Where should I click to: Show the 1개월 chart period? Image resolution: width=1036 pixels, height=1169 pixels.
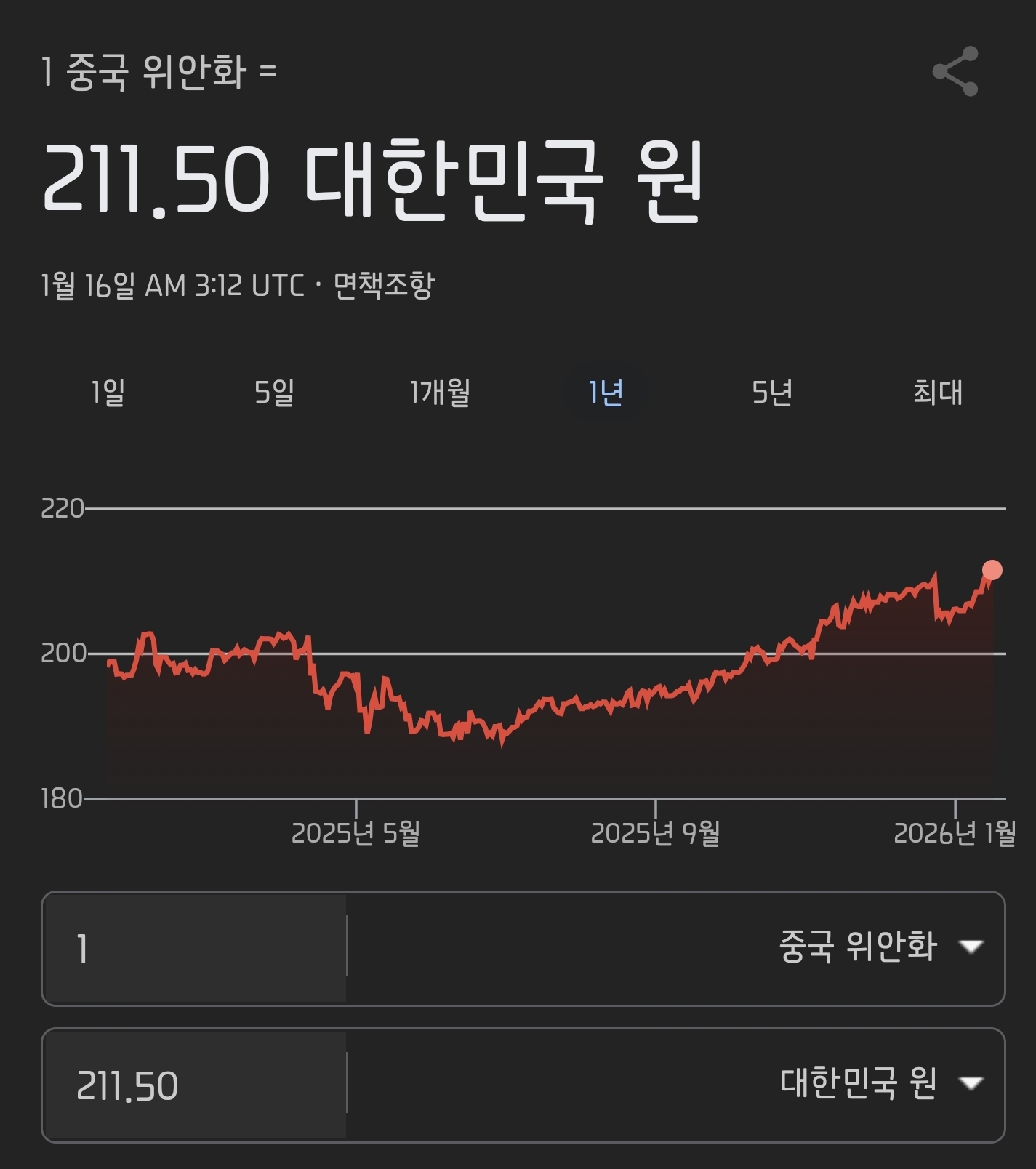440,393
